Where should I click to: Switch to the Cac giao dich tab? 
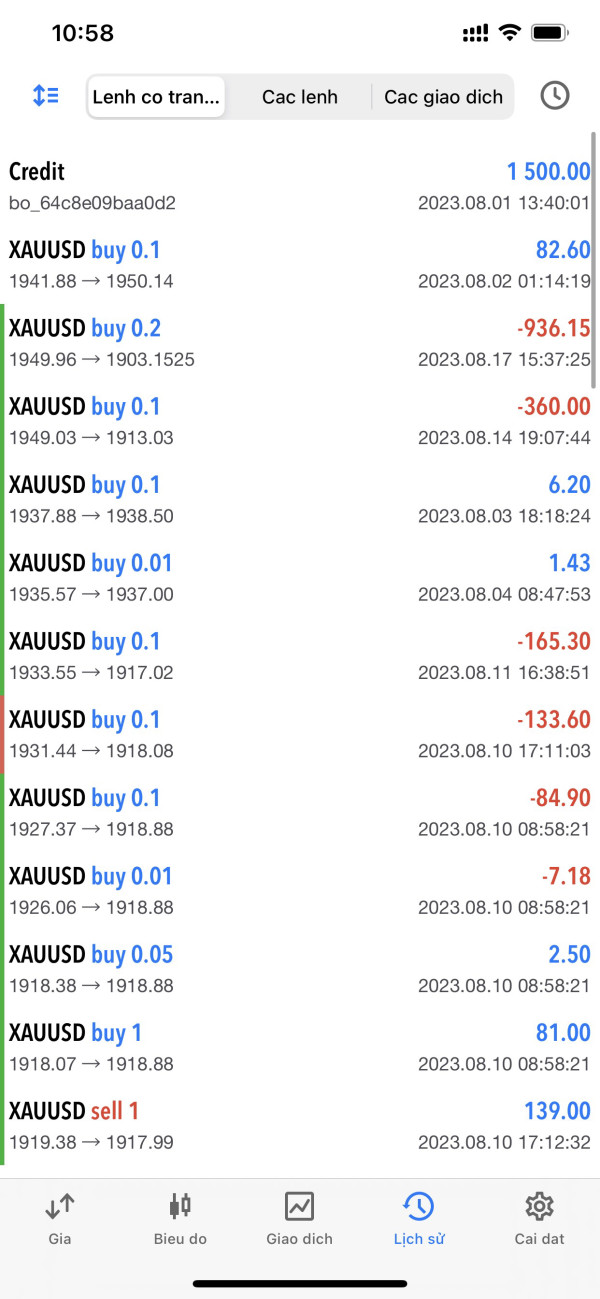443,97
